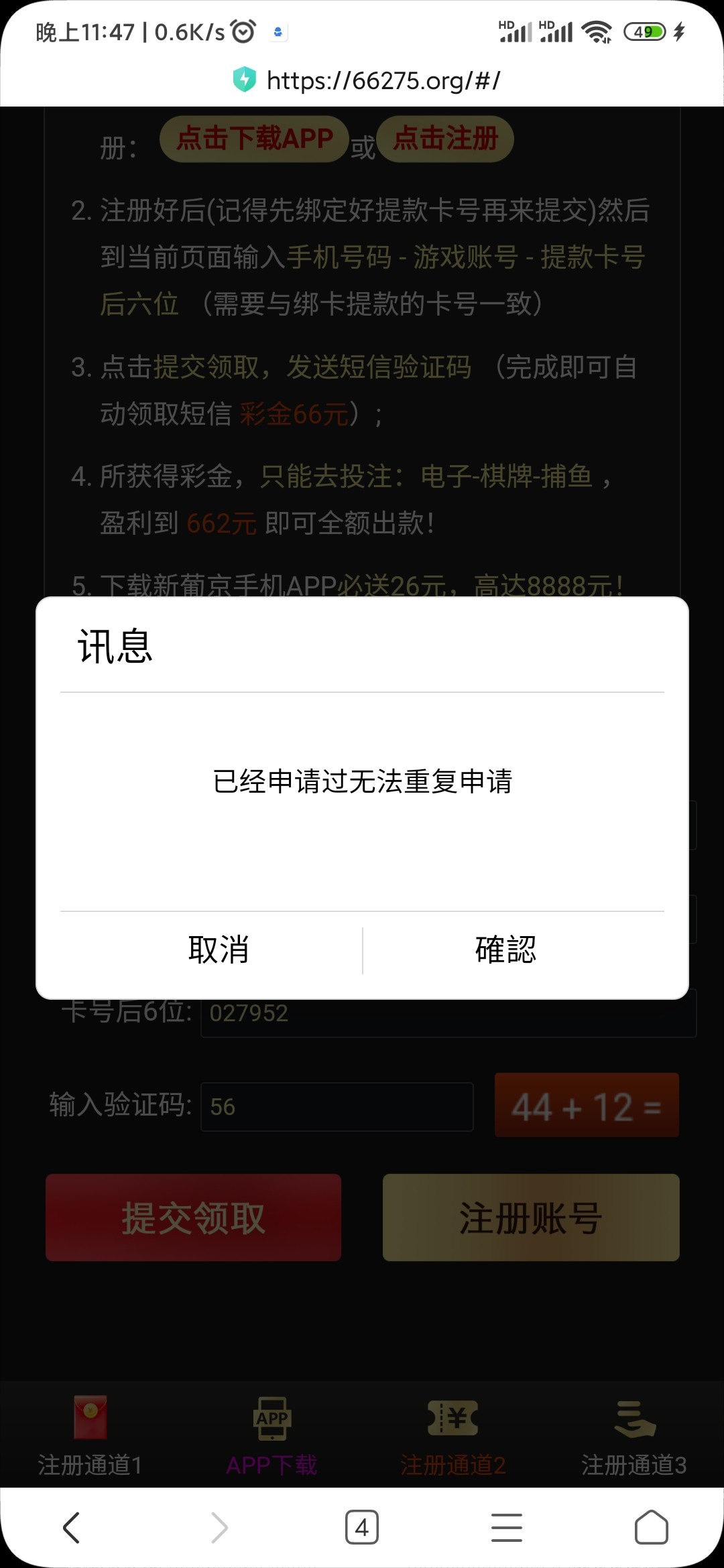The height and width of the screenshot is (1568, 724).
Task: Tap the shield icon beside the URL
Action: [245, 79]
